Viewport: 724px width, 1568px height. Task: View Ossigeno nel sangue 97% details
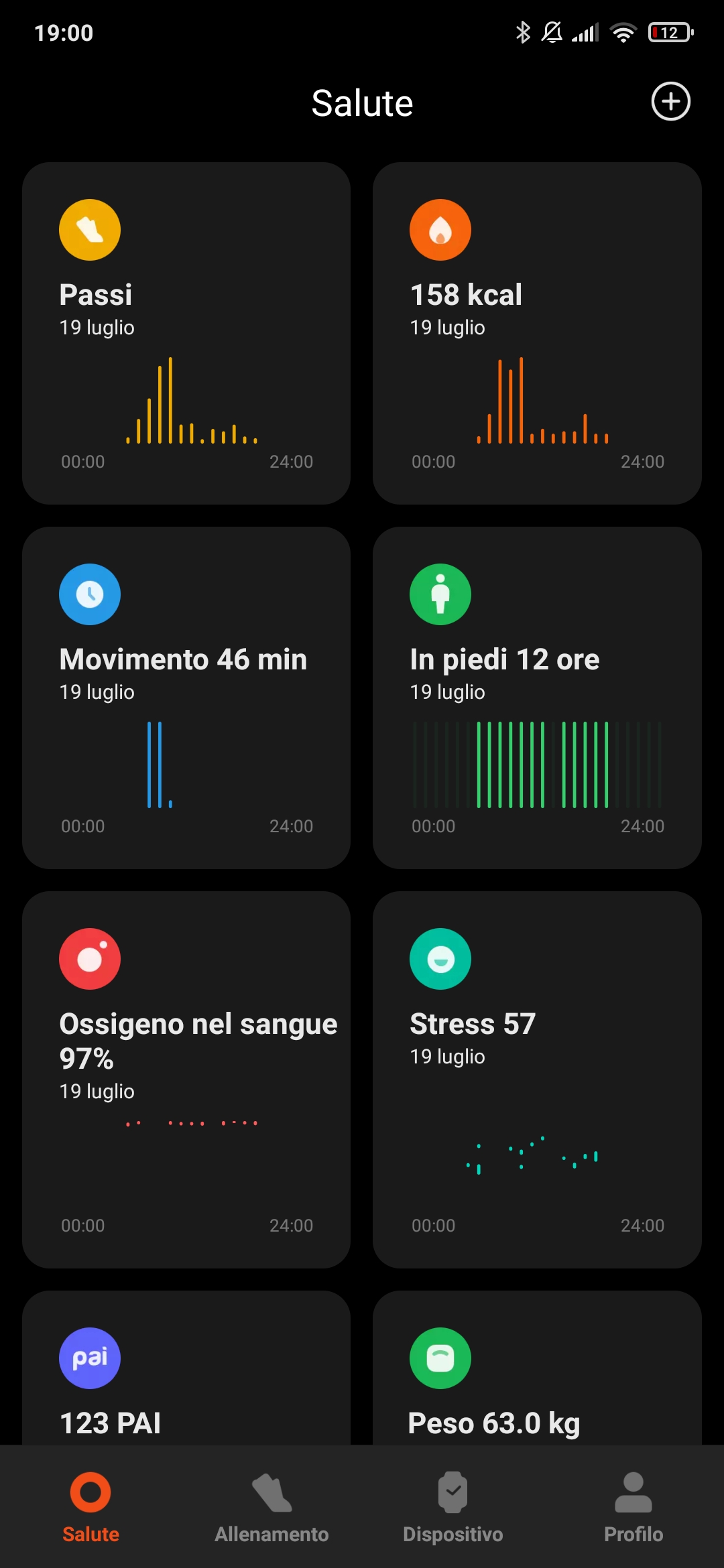pyautogui.click(x=186, y=1079)
